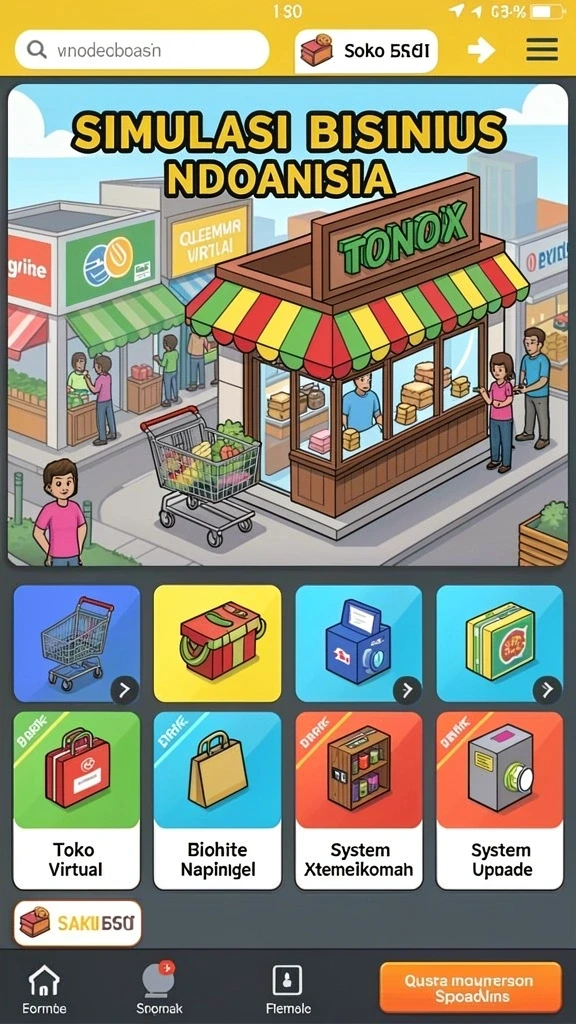Switch to the Snomak tab

159,989
